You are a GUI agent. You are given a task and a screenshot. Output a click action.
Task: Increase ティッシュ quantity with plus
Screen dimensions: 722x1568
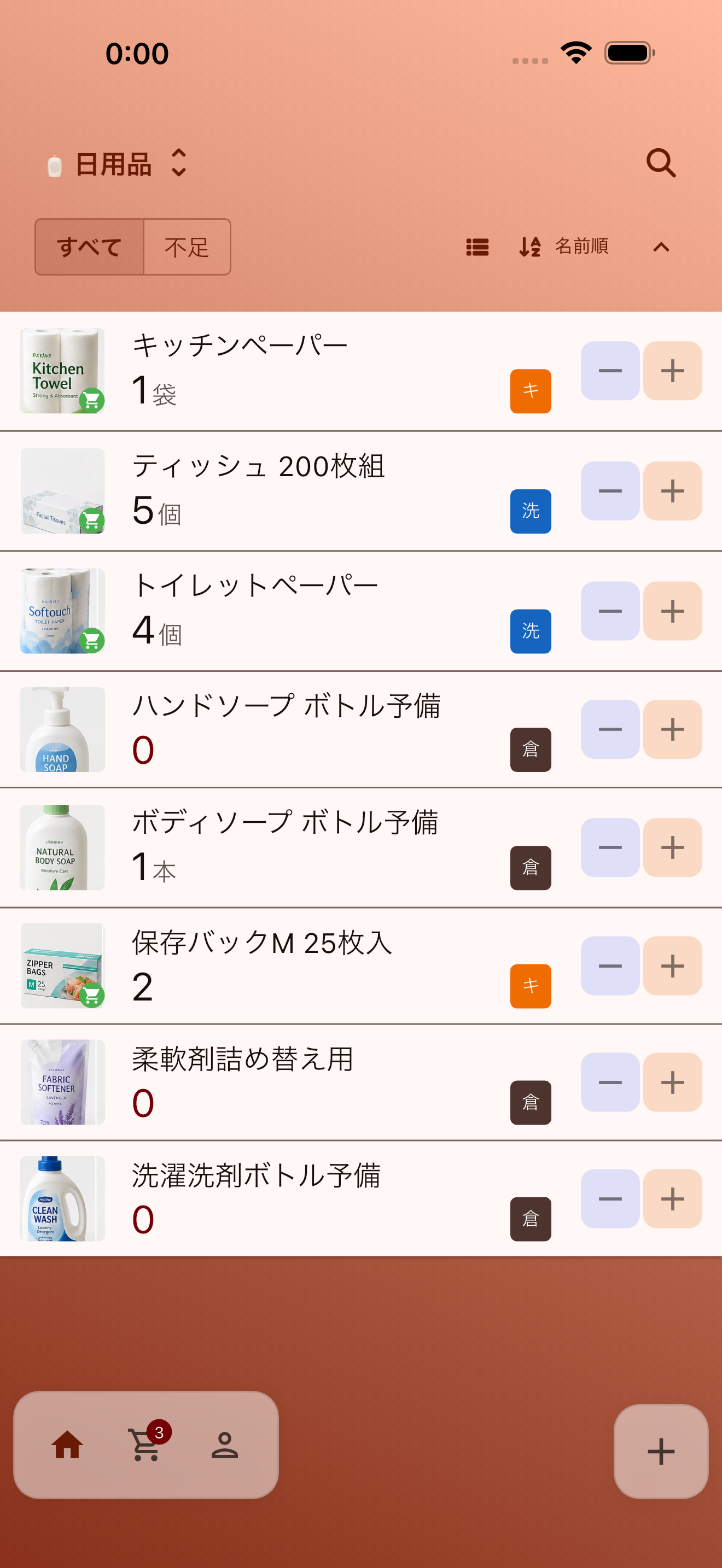[x=672, y=492]
